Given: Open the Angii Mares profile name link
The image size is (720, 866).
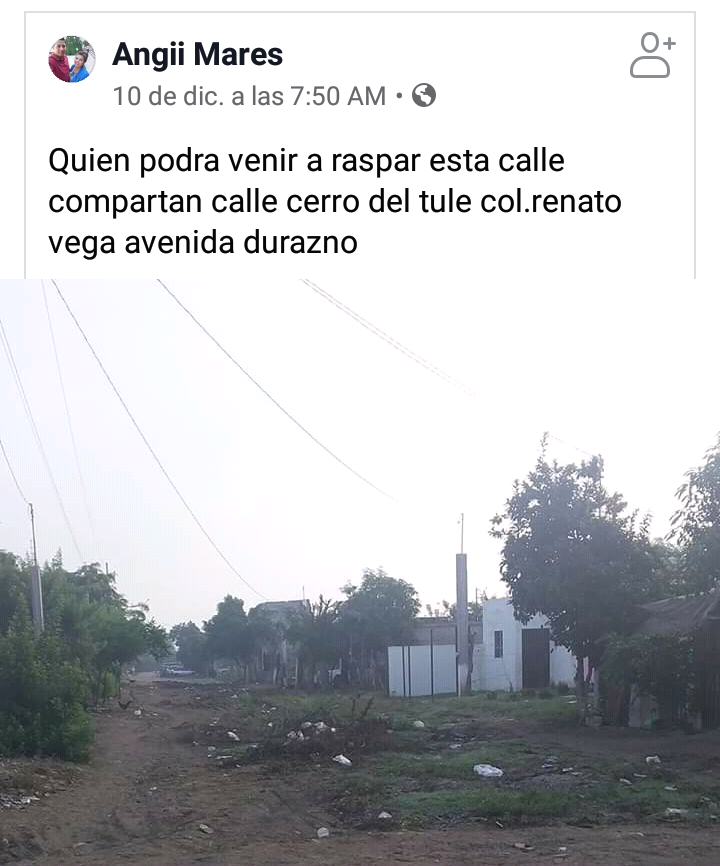Looking at the screenshot, I should 197,55.
